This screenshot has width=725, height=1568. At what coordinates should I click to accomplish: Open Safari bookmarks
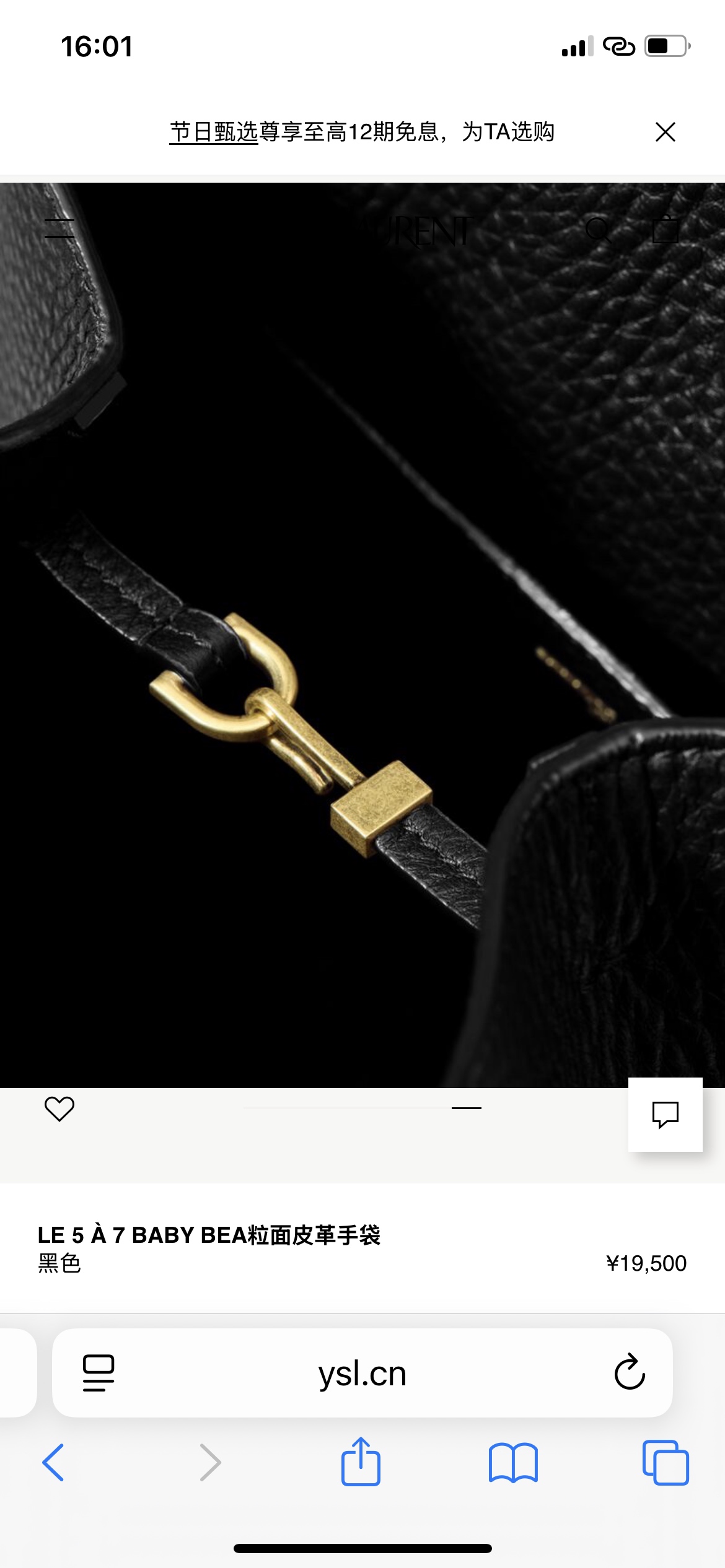(x=513, y=1463)
